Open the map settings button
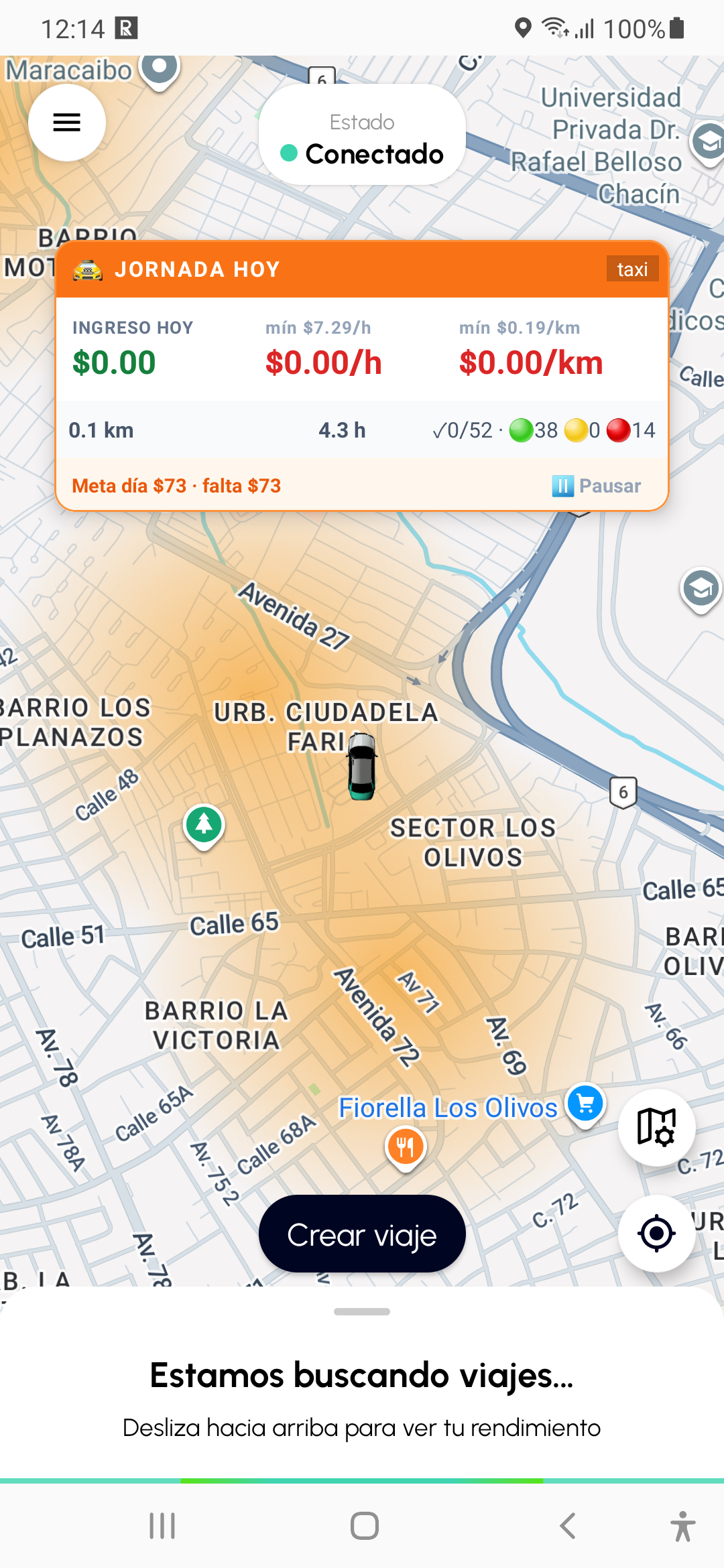 [x=656, y=1127]
